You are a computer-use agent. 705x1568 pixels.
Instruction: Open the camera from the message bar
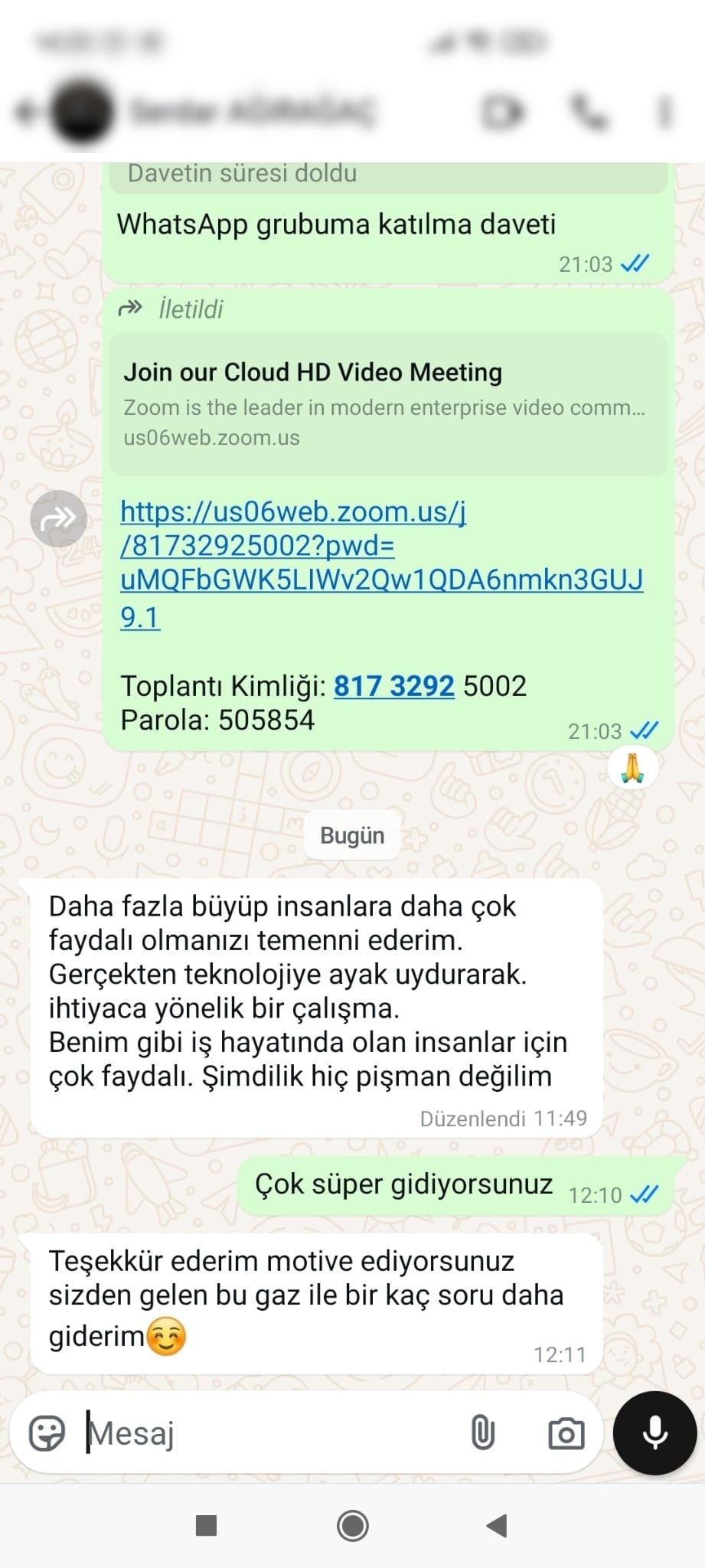[x=566, y=1433]
